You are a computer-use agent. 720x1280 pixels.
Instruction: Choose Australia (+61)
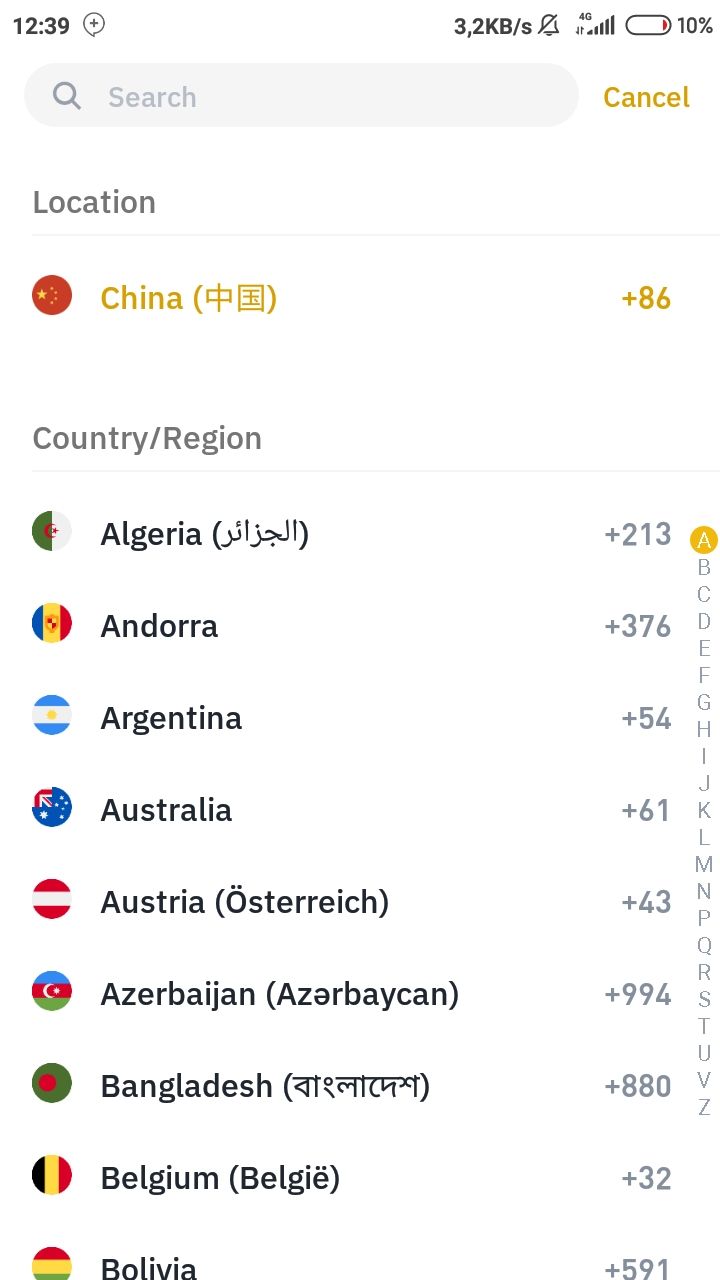pyautogui.click(x=352, y=810)
